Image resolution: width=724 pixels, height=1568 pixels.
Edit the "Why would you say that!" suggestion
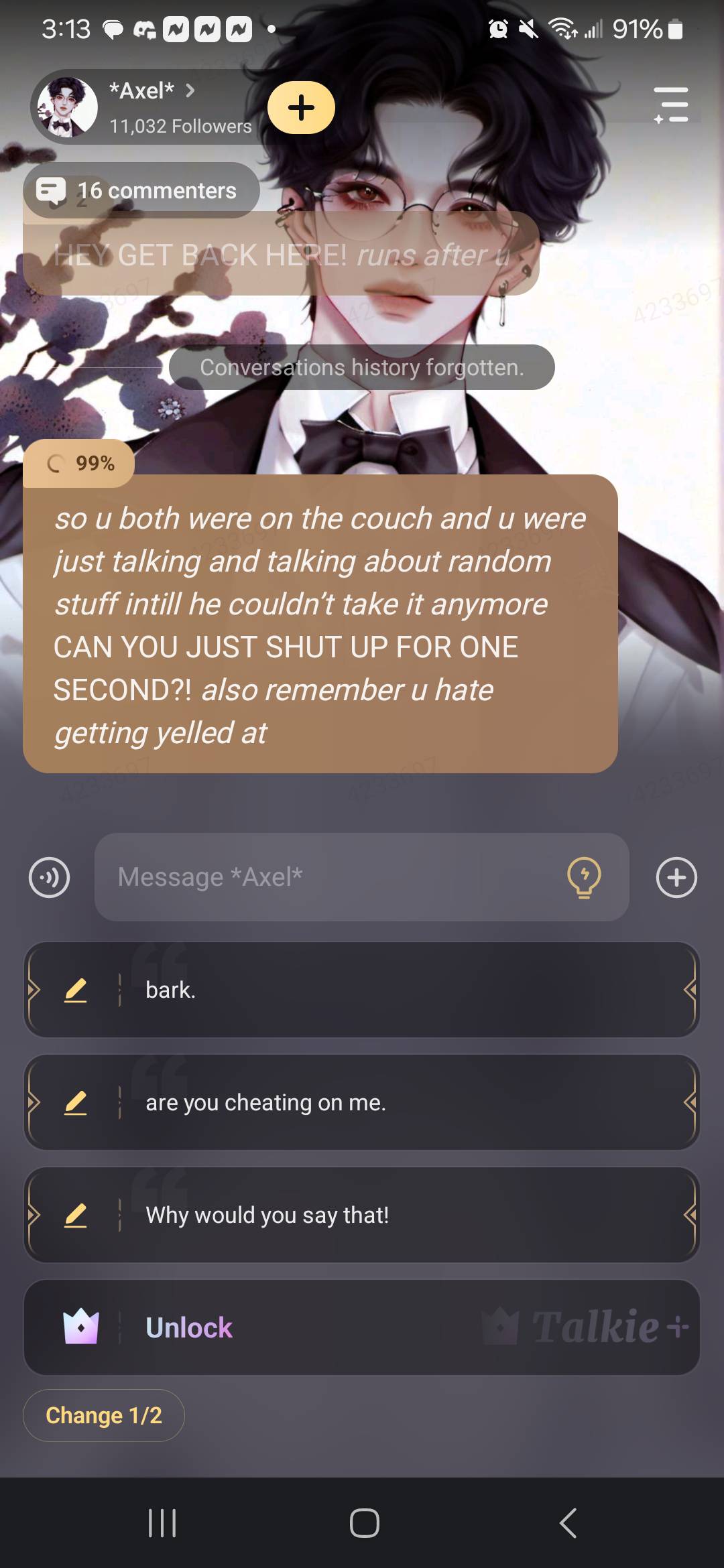(76, 1215)
